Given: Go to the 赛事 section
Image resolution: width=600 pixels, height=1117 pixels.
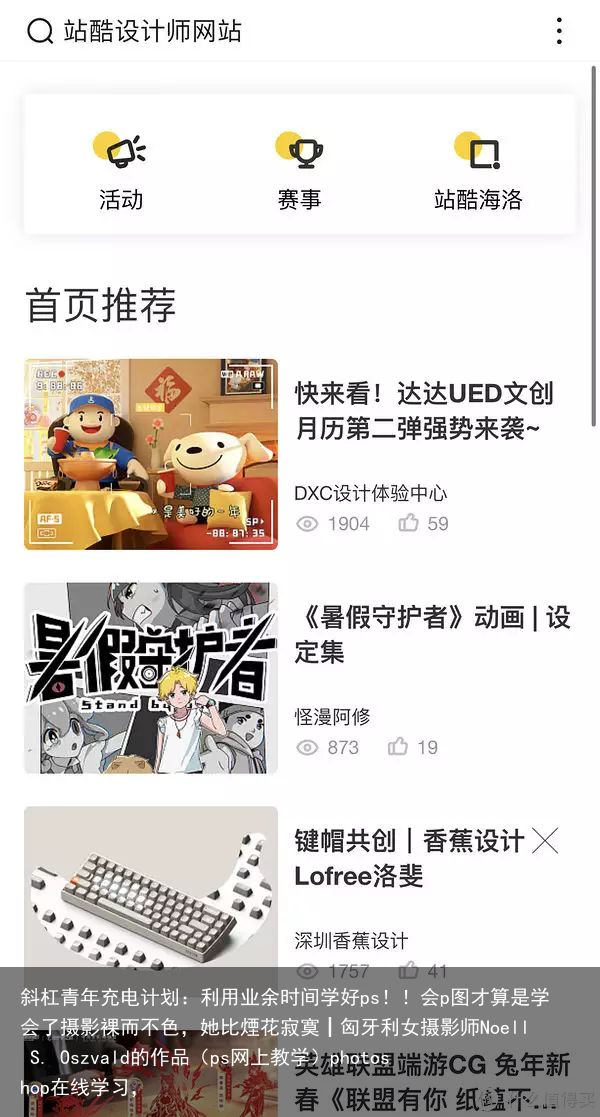Looking at the screenshot, I should click(299, 171).
